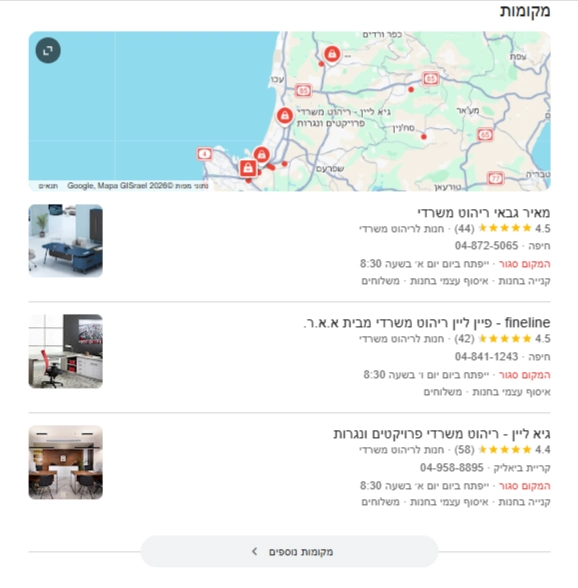The height and width of the screenshot is (588, 578).
Task: Select the גיא ליין pin on the map
Action: point(285,116)
